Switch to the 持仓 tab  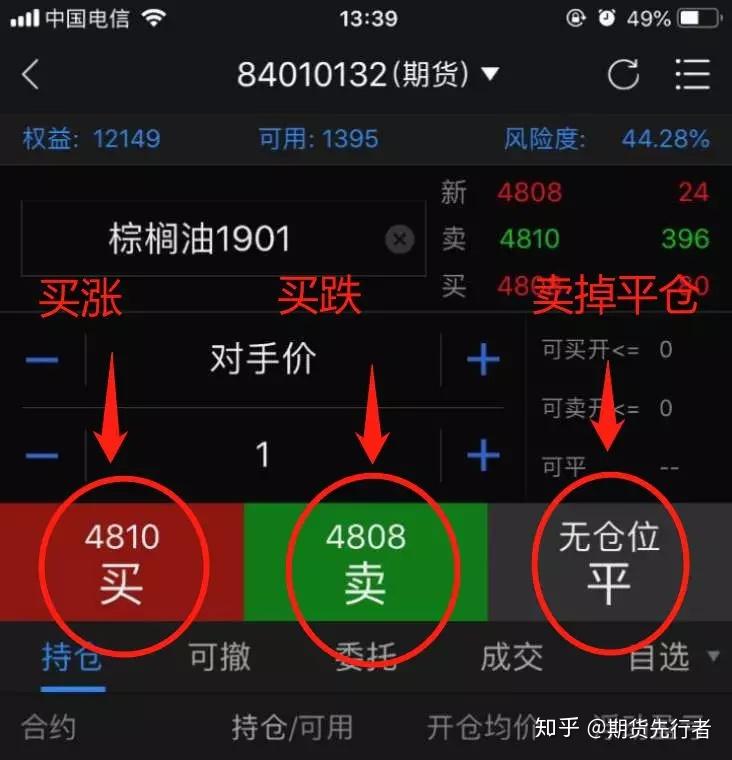[72, 657]
